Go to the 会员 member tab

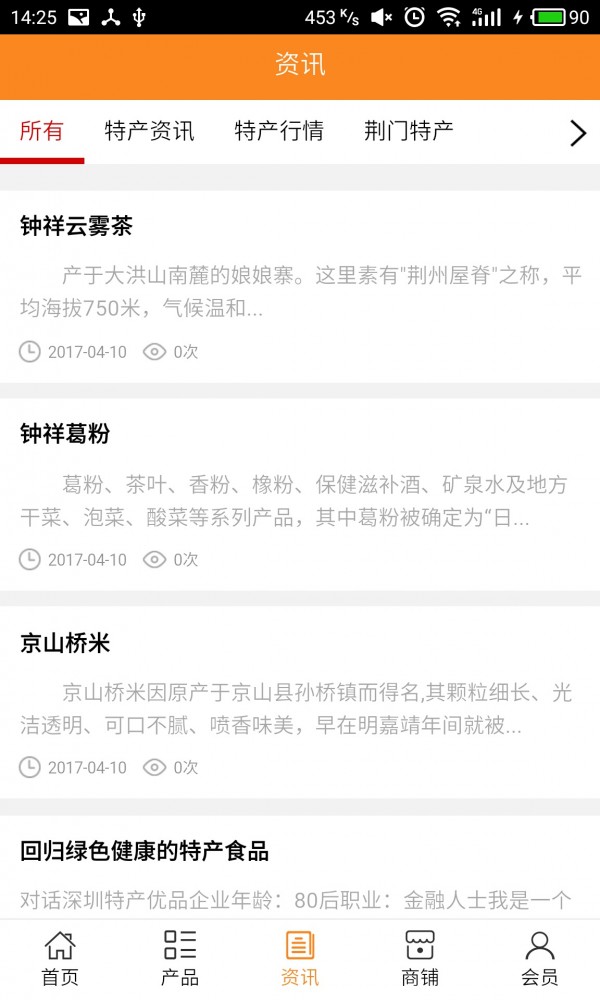pyautogui.click(x=540, y=958)
